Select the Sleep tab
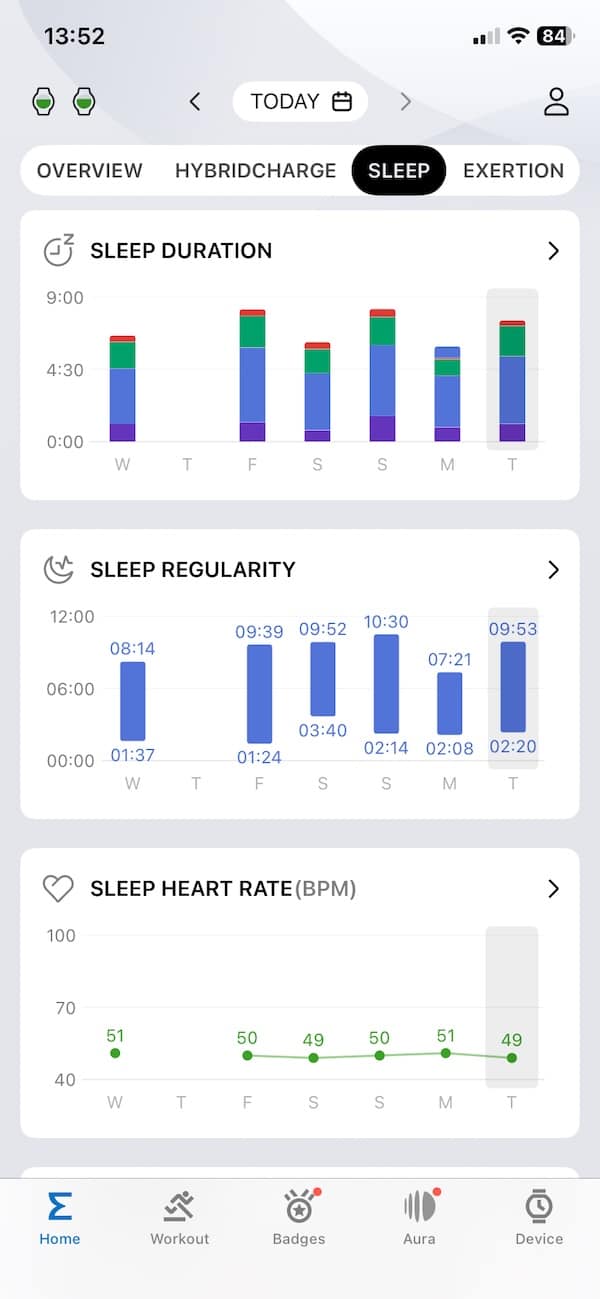 coord(398,170)
